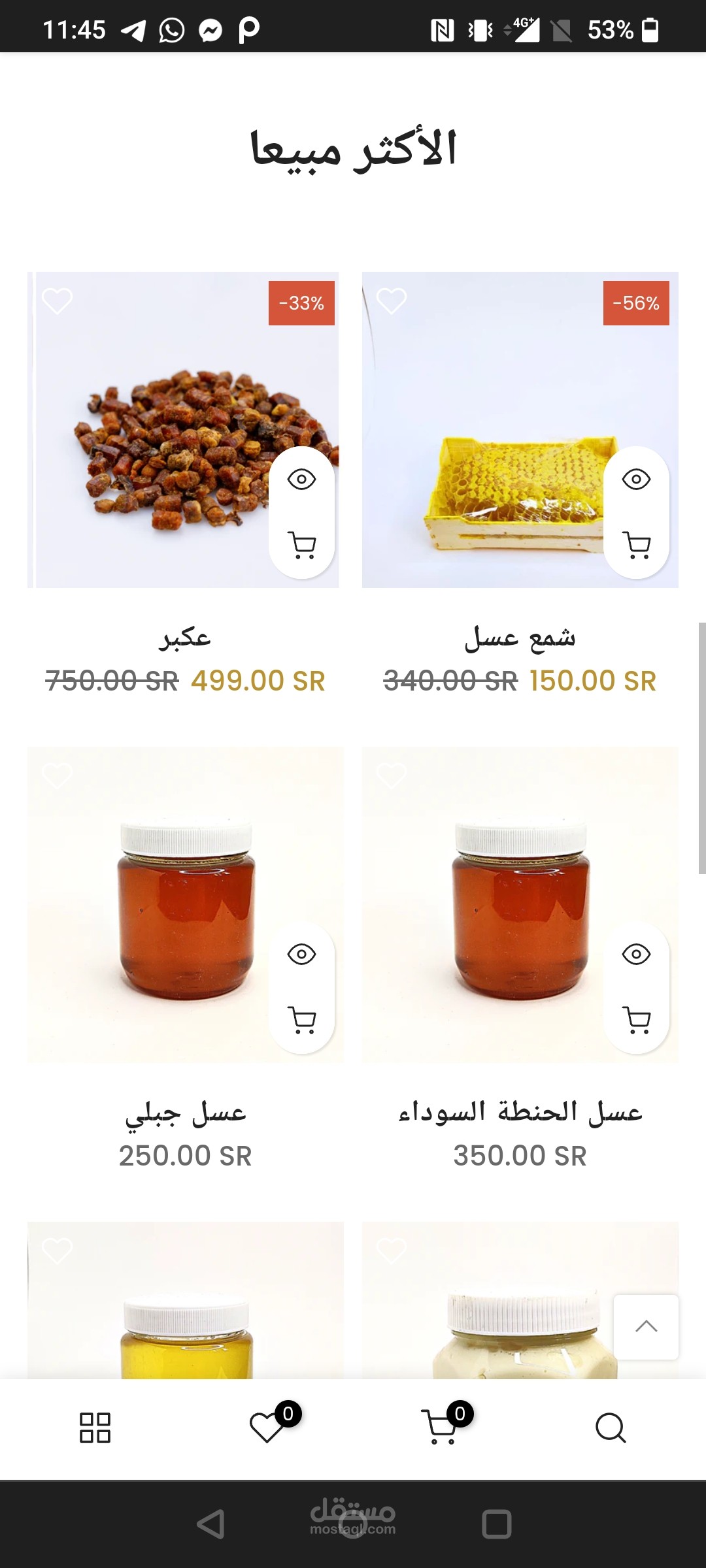This screenshot has width=706, height=1568.
Task: Add عسل جبلي to the cart
Action: 301,1020
